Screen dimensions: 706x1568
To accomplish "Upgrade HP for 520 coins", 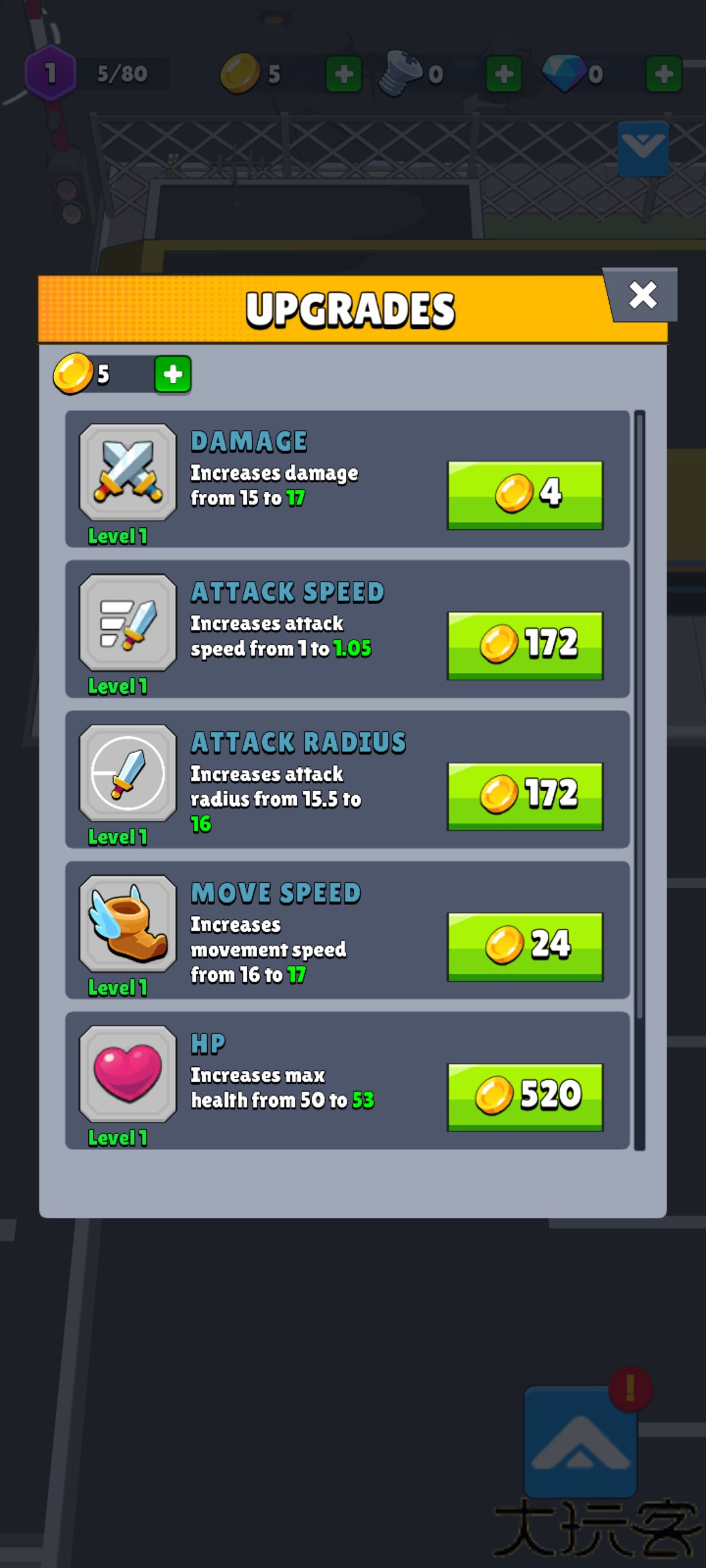I will (x=525, y=1096).
